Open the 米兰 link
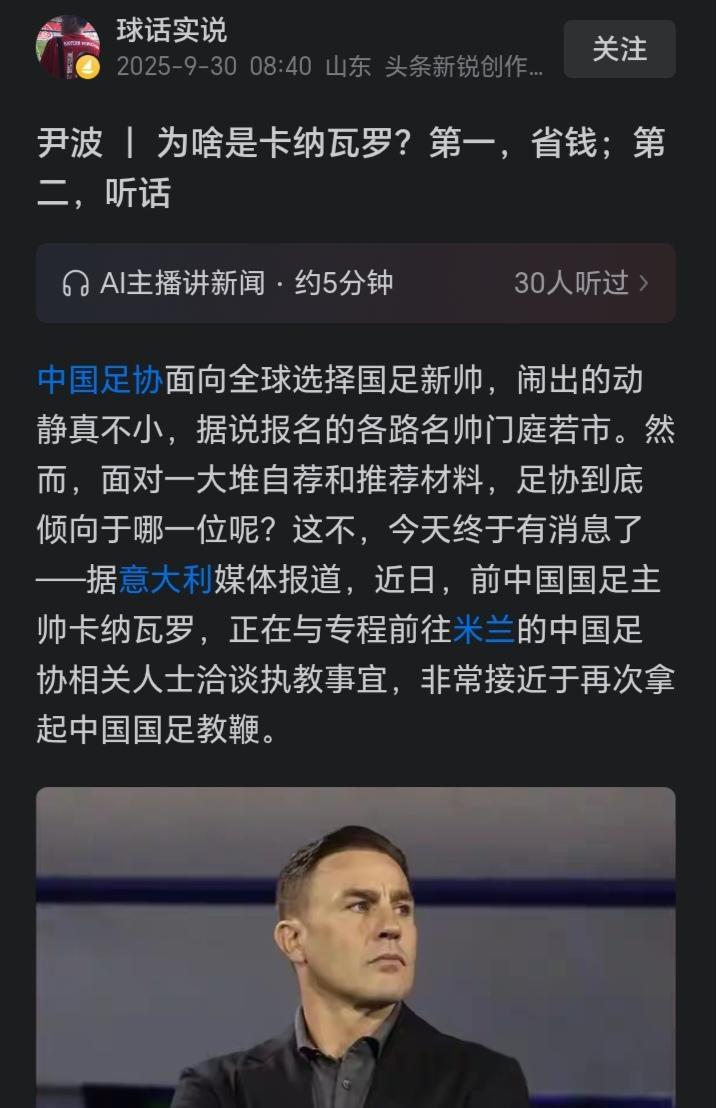 point(484,630)
